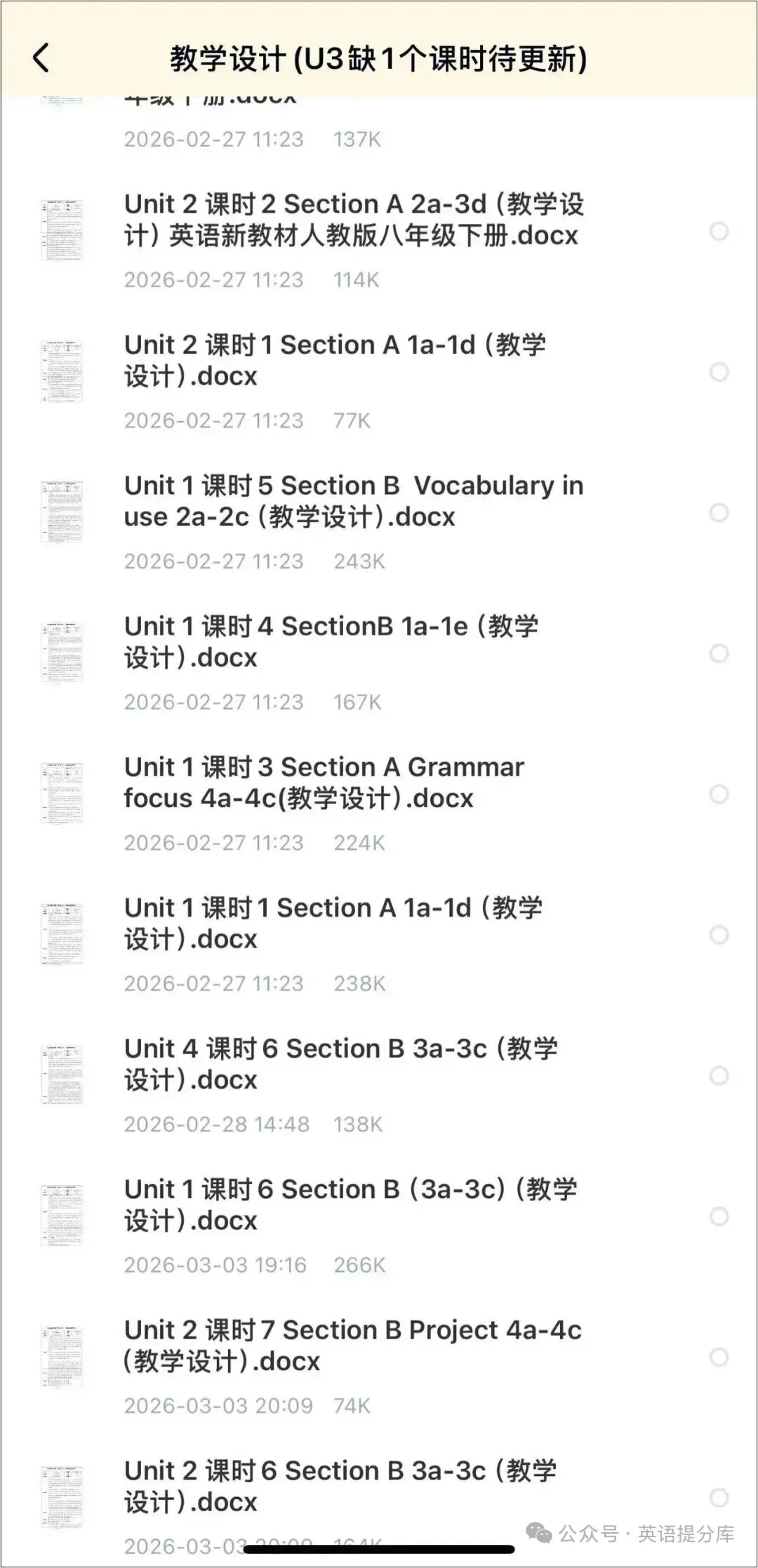Open Unit 1 课时 1 Section A 1a-1d file
The width and height of the screenshot is (758, 1568).
[x=333, y=923]
